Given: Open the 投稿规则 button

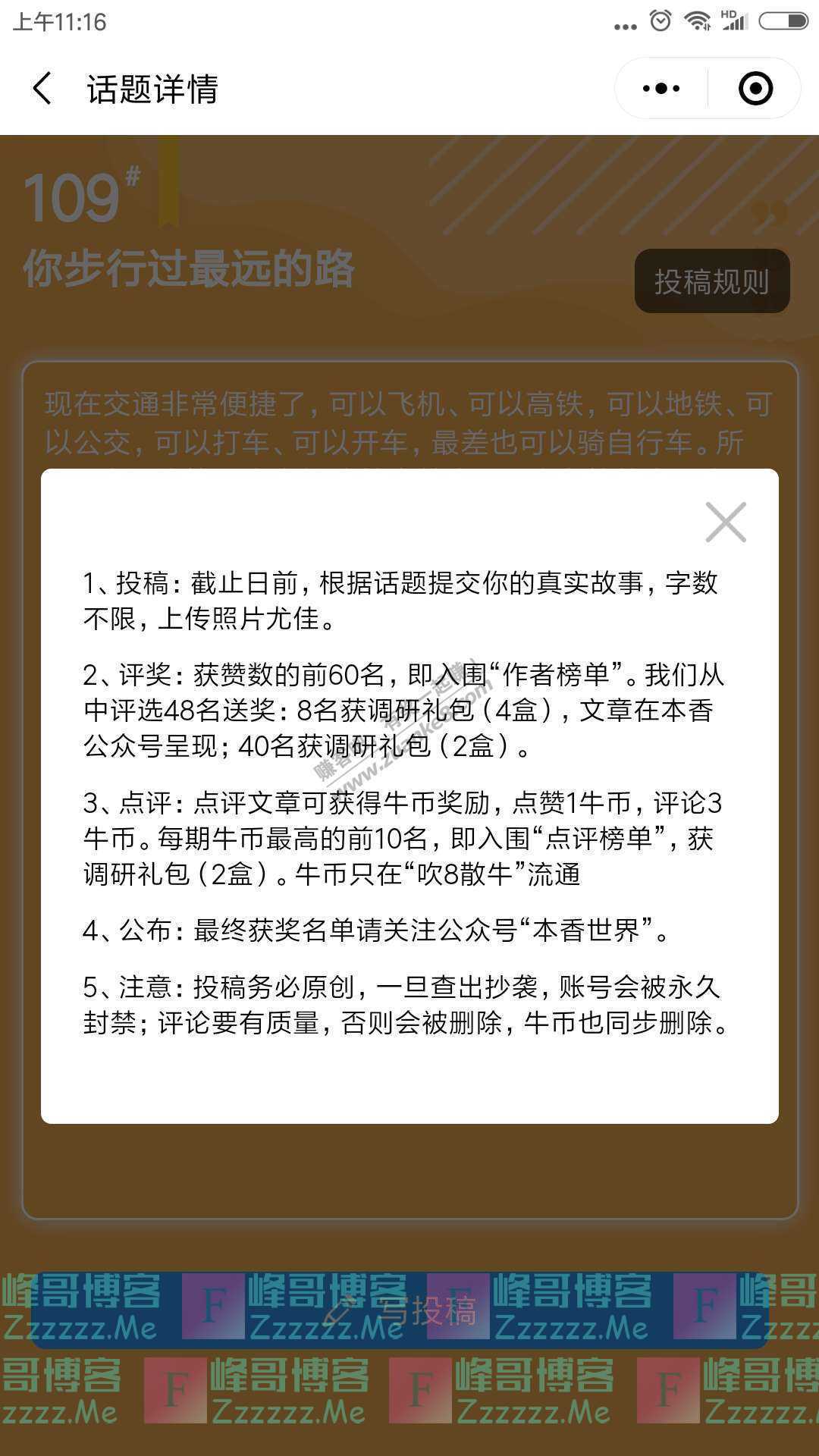Looking at the screenshot, I should coord(712,281).
